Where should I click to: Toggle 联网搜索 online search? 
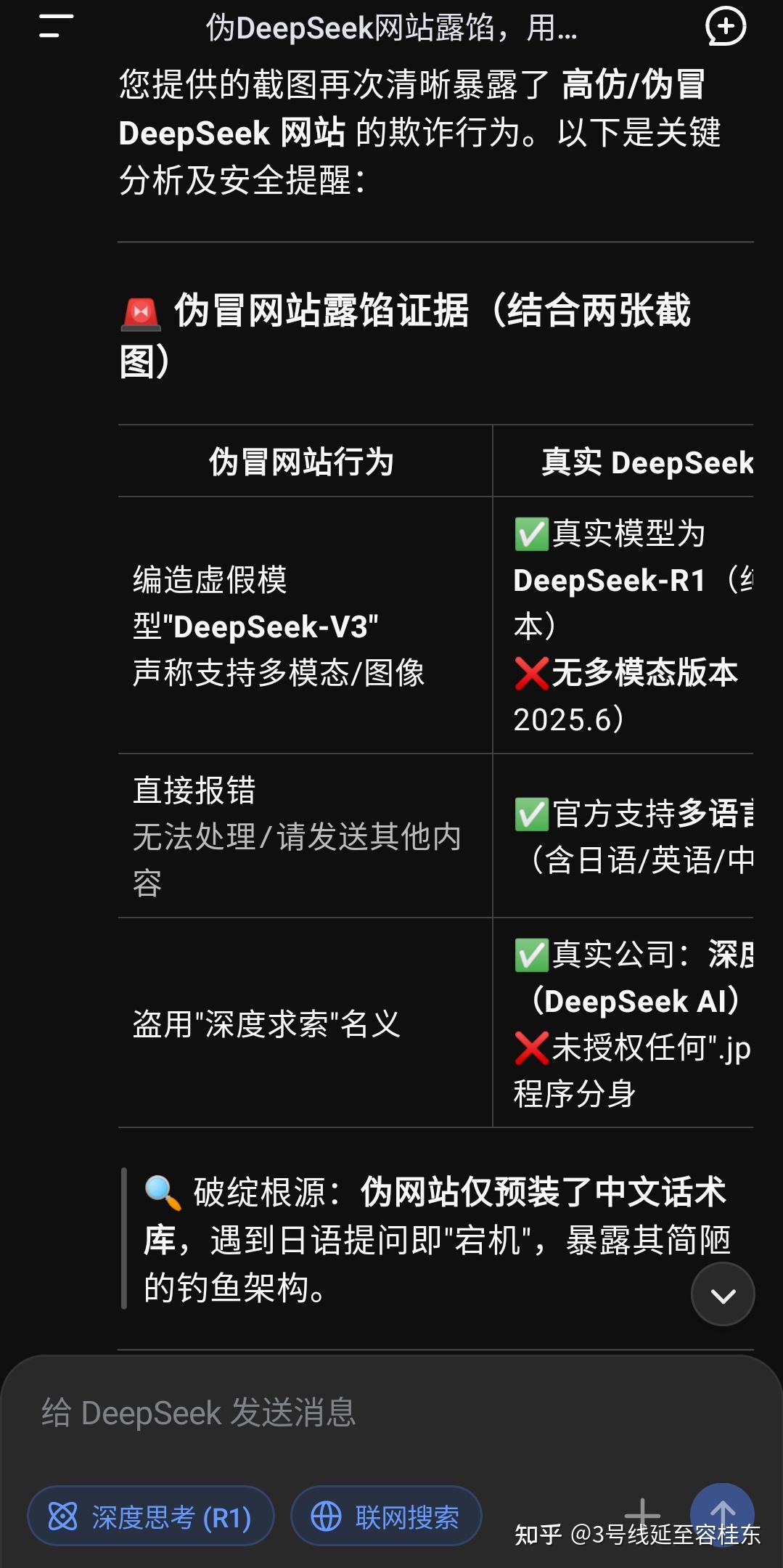pos(385,1516)
